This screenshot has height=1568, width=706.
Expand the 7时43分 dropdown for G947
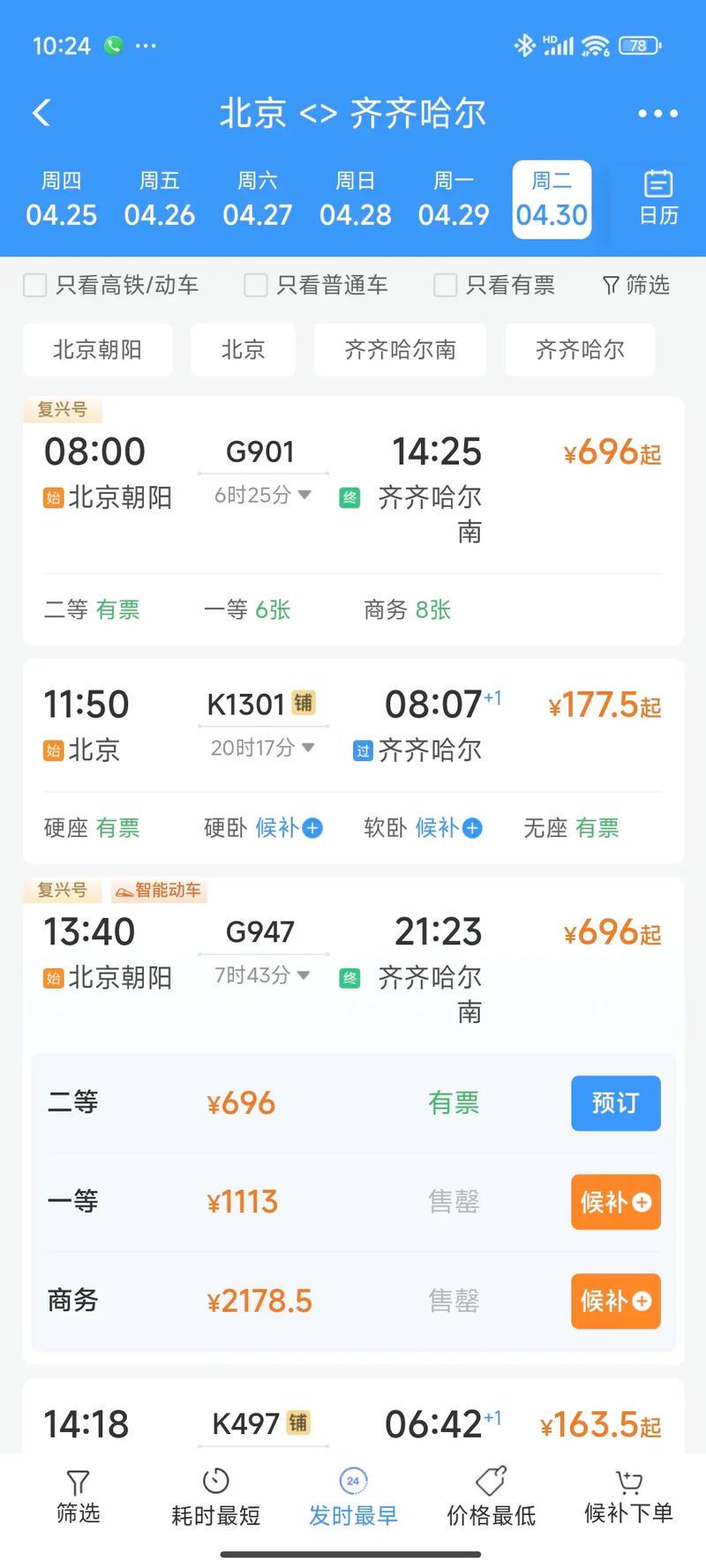(x=303, y=976)
